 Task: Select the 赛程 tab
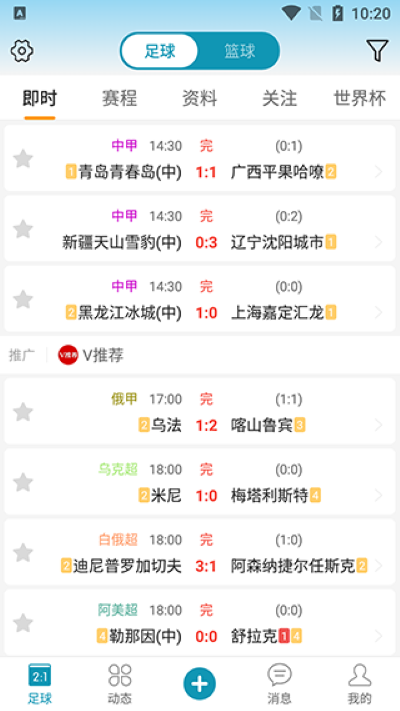pyautogui.click(x=119, y=98)
